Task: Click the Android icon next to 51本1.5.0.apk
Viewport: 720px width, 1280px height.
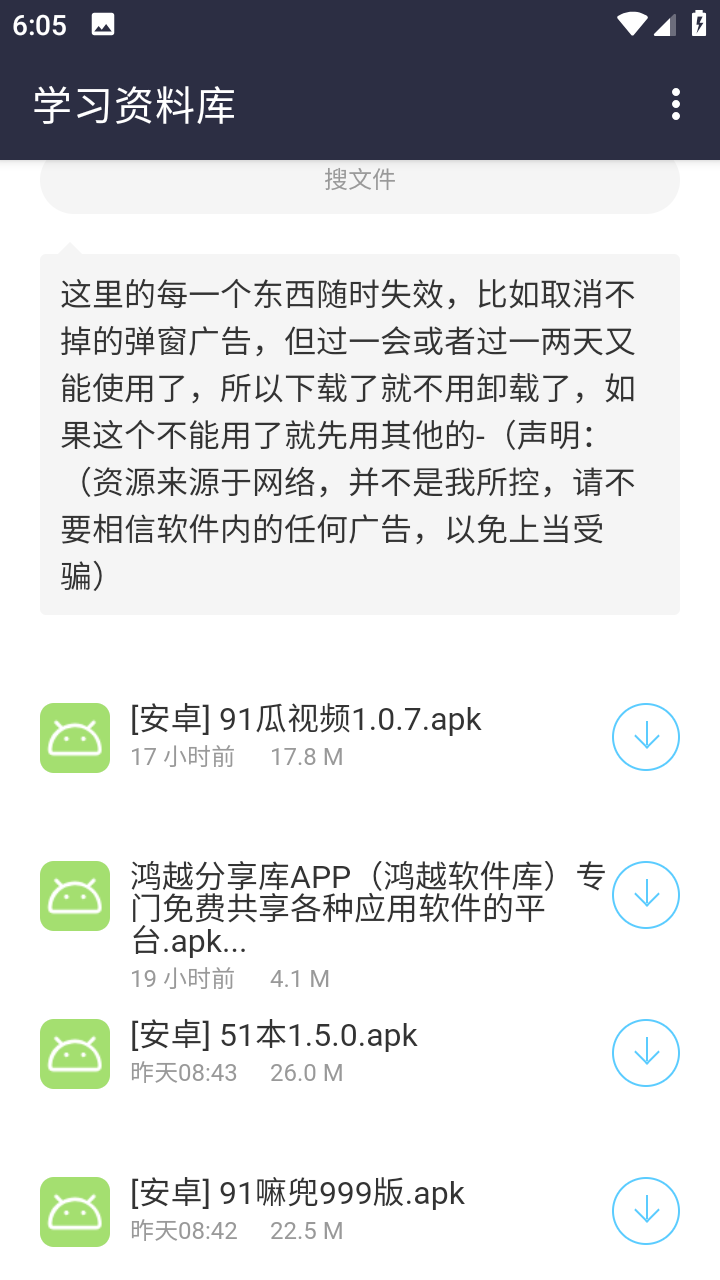Action: tap(74, 1053)
